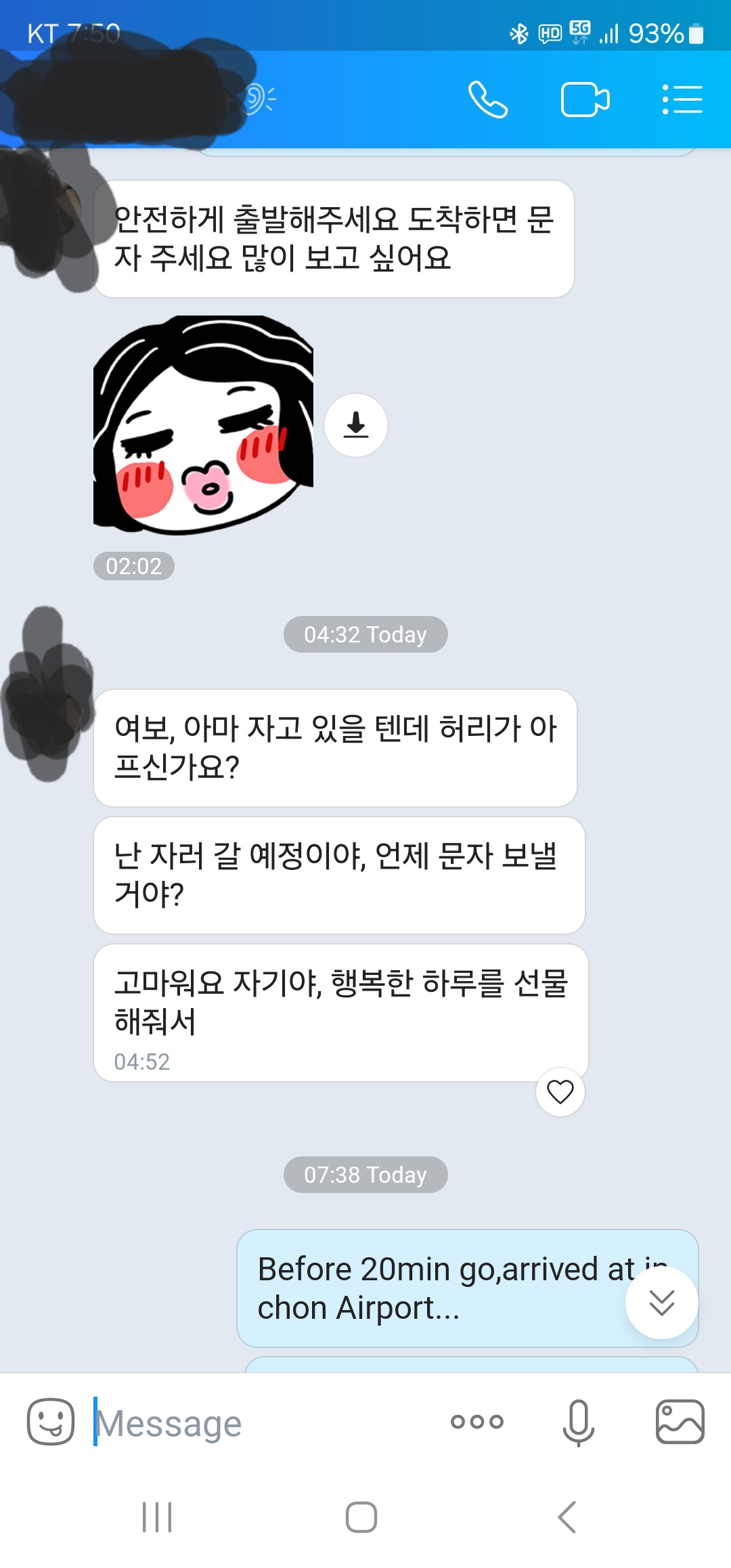
Task: Like the 04:52 message with the heart
Action: [560, 1091]
